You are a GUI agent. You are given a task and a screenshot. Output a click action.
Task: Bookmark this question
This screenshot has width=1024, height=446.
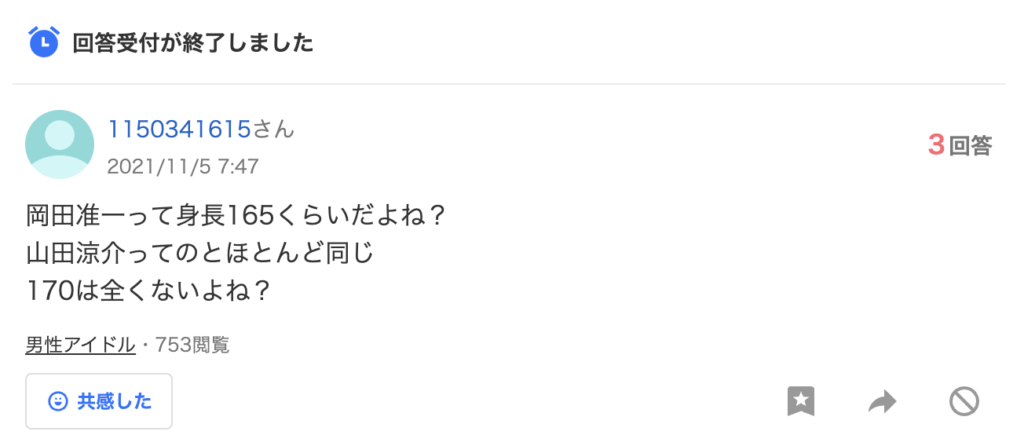point(801,402)
